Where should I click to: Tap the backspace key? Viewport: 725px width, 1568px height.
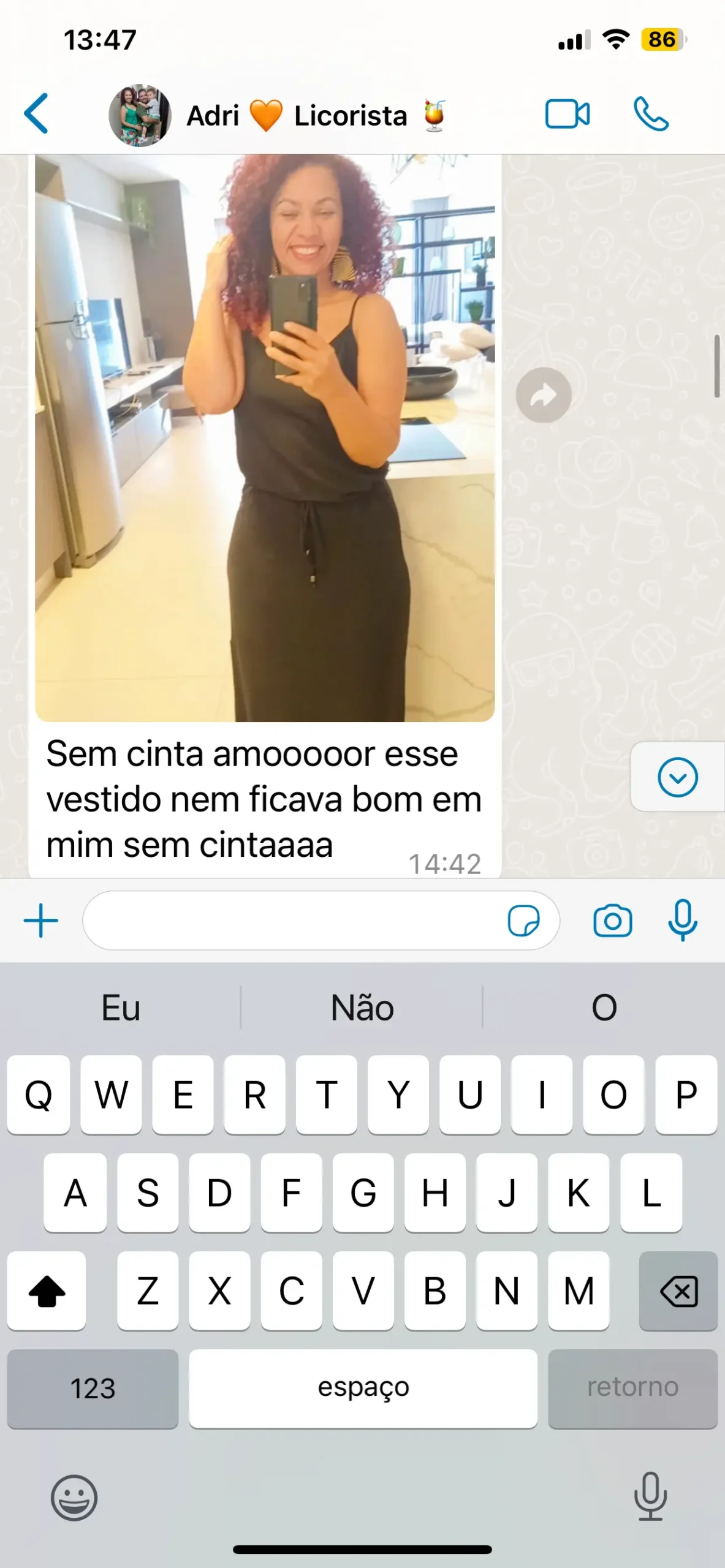(x=678, y=1291)
